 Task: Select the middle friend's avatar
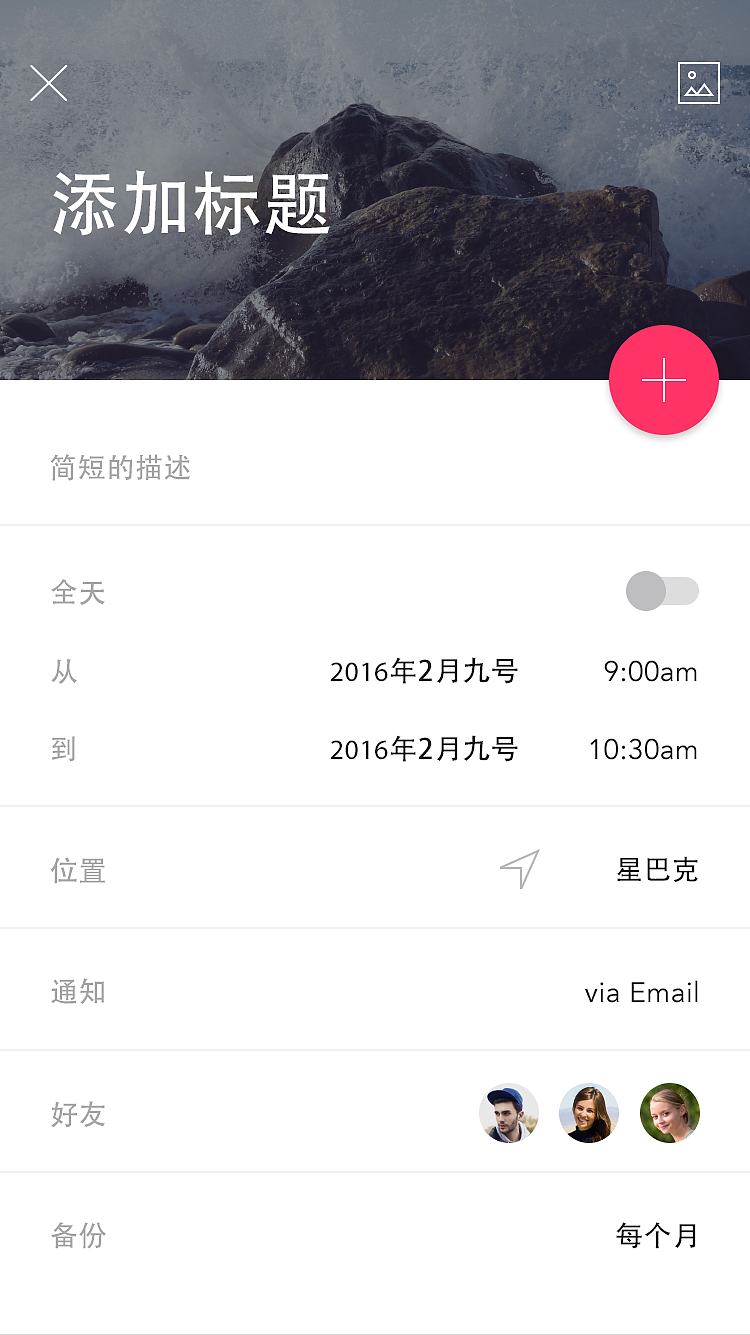pos(589,1113)
